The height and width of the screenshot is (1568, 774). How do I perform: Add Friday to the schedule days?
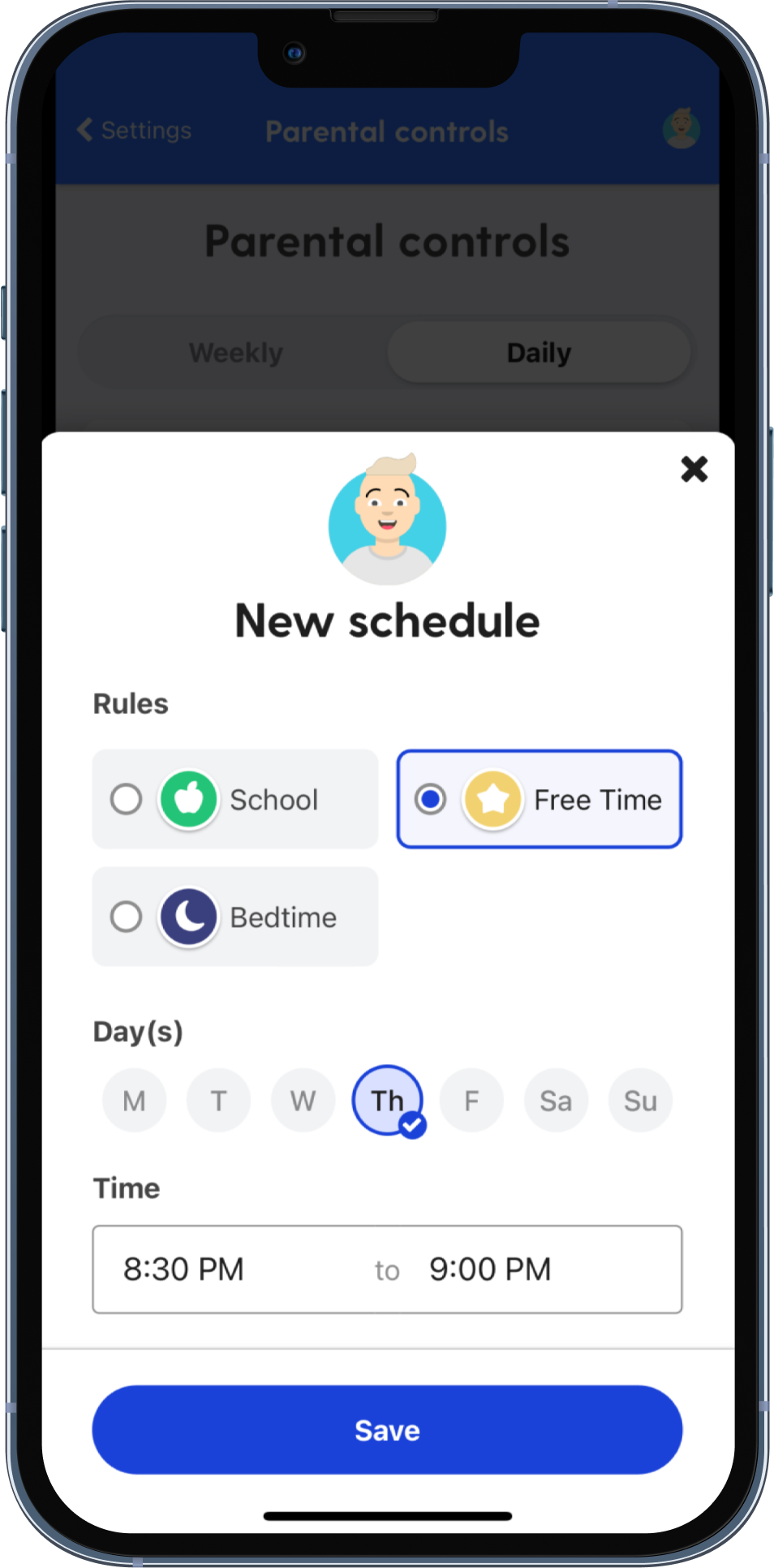click(471, 1101)
